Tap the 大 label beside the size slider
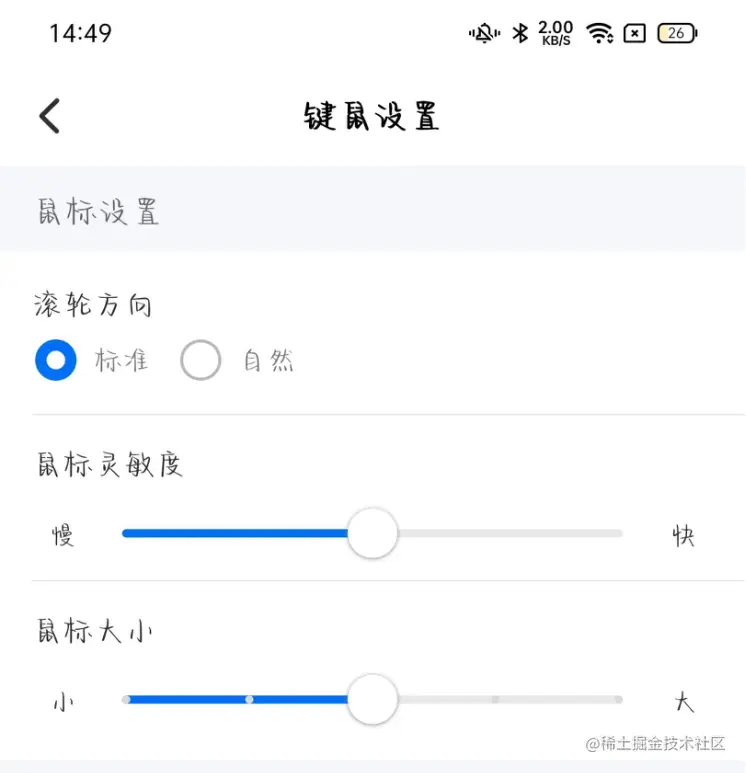Viewport: 746px width, 773px height. pyautogui.click(x=685, y=700)
